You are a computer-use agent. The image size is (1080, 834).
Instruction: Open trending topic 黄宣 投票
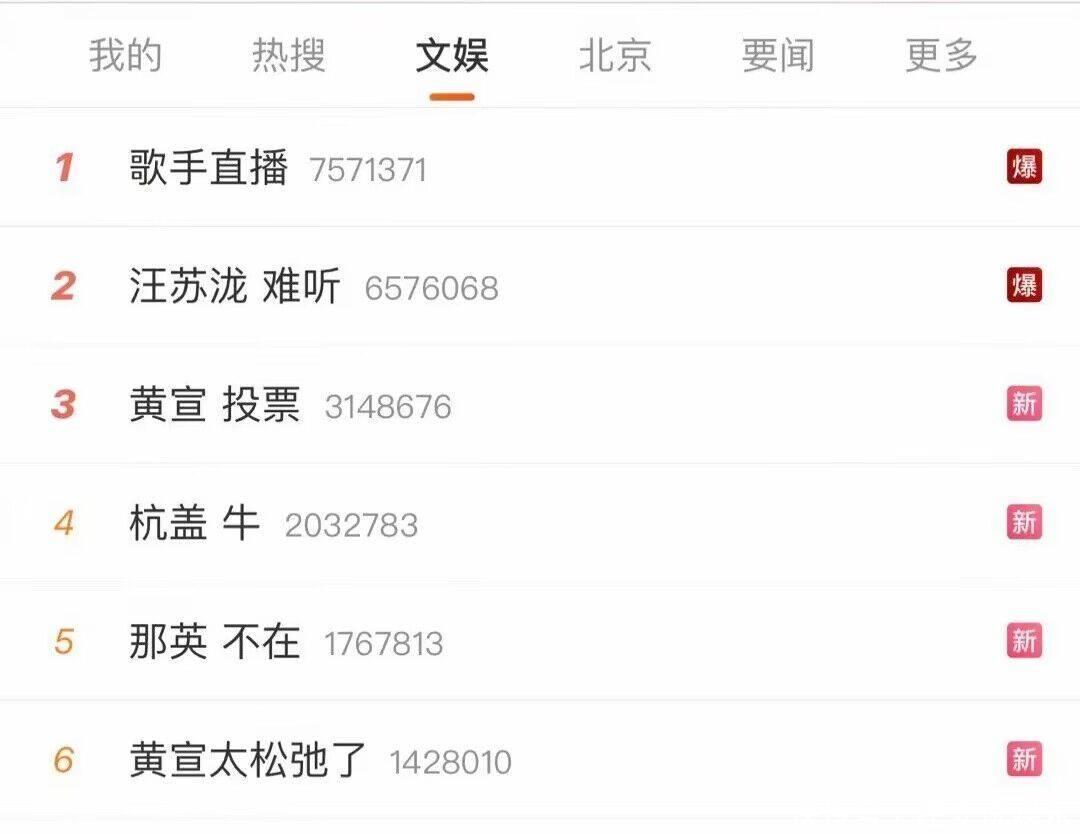coord(214,405)
